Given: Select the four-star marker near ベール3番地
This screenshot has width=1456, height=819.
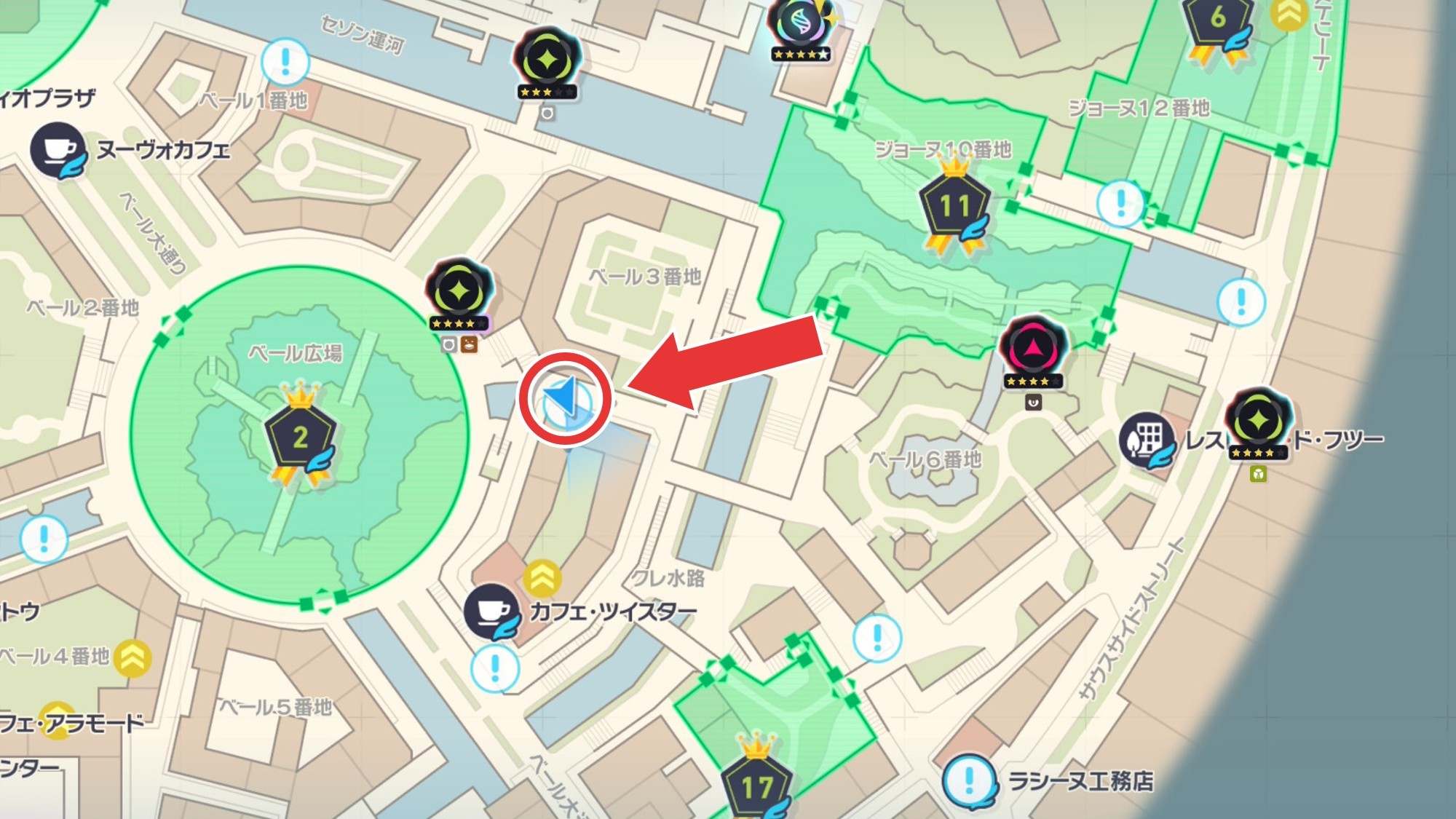Looking at the screenshot, I should (459, 291).
